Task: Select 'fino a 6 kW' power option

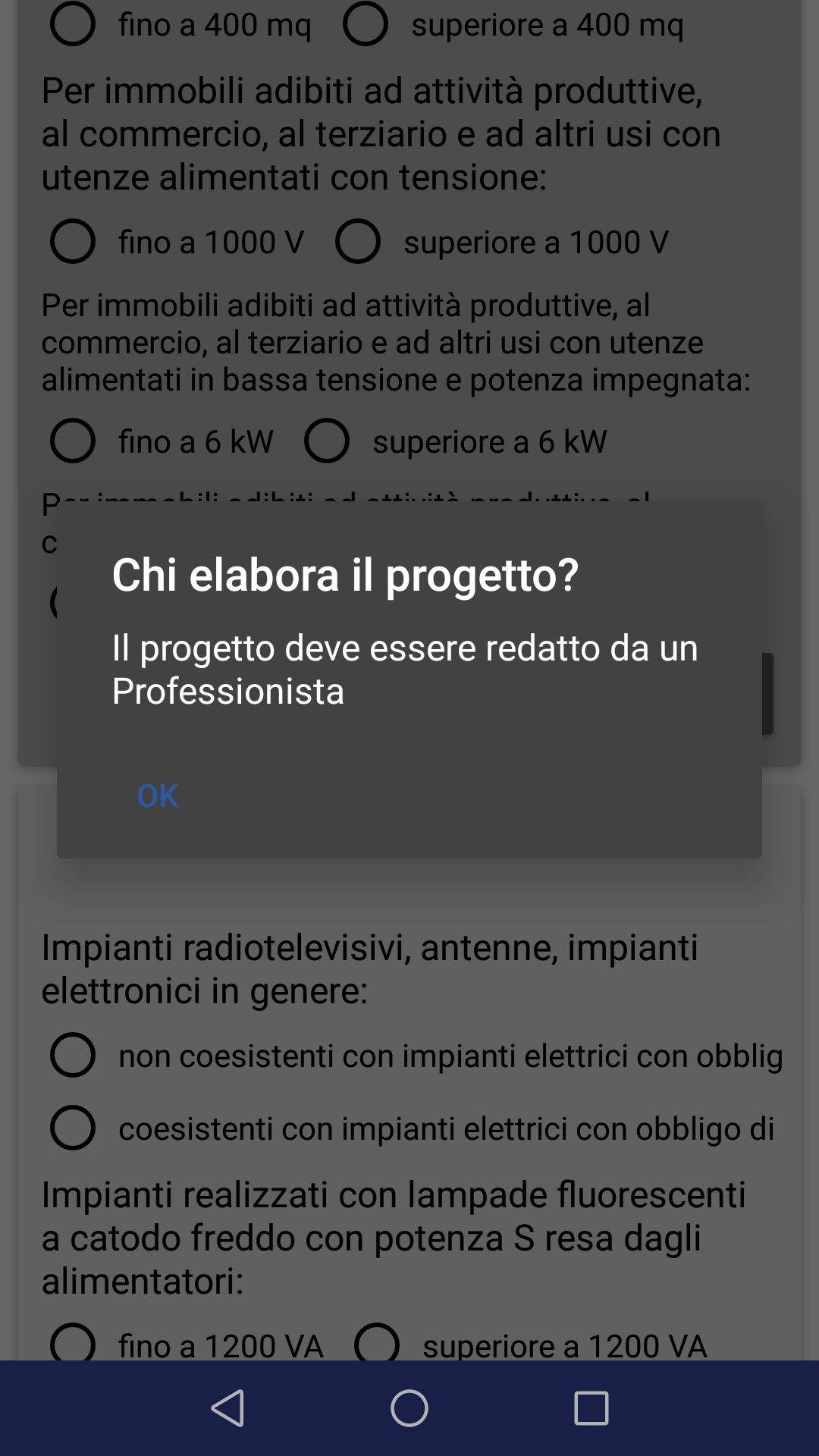Action: coord(73,441)
